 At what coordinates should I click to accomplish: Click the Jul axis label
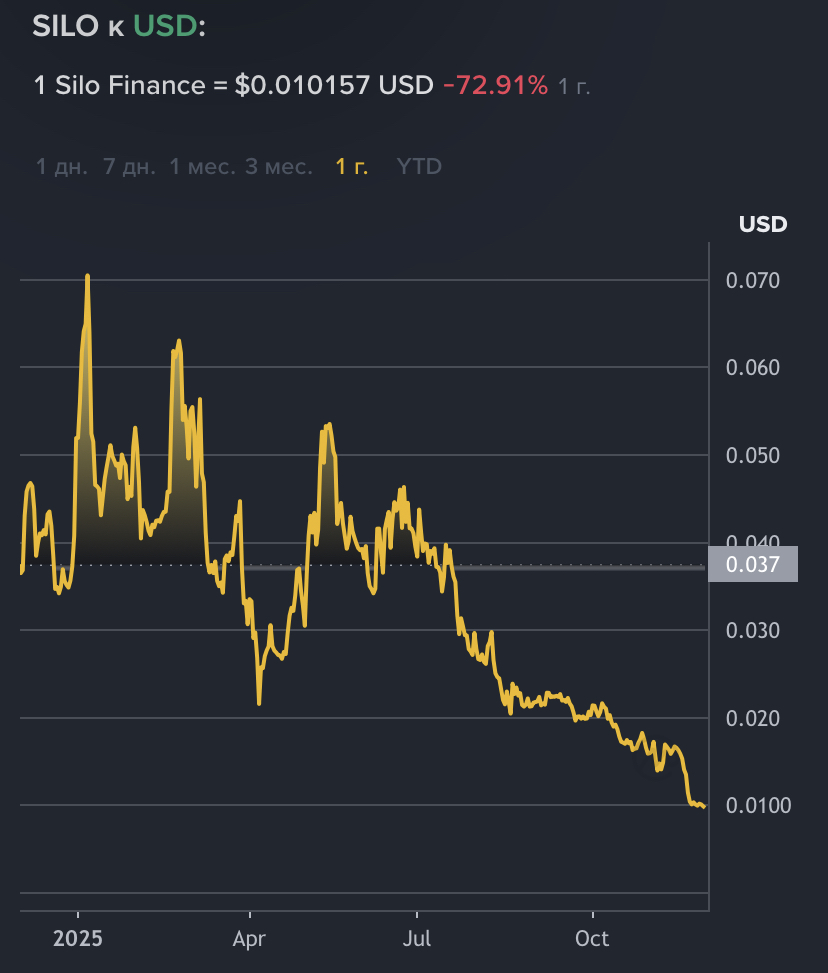click(x=417, y=939)
